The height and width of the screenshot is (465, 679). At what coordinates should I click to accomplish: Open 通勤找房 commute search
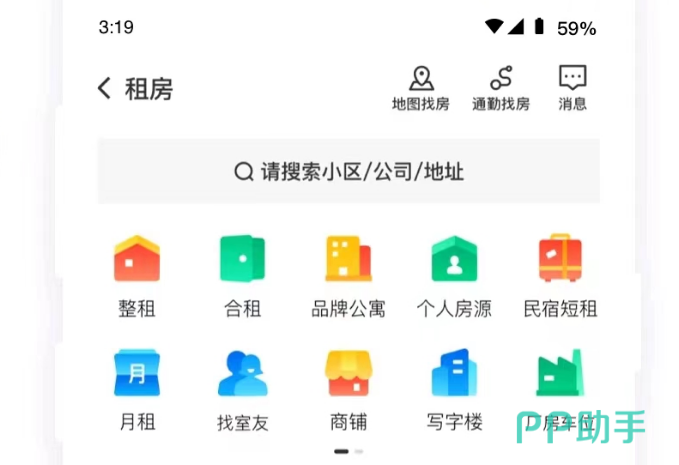[x=500, y=87]
